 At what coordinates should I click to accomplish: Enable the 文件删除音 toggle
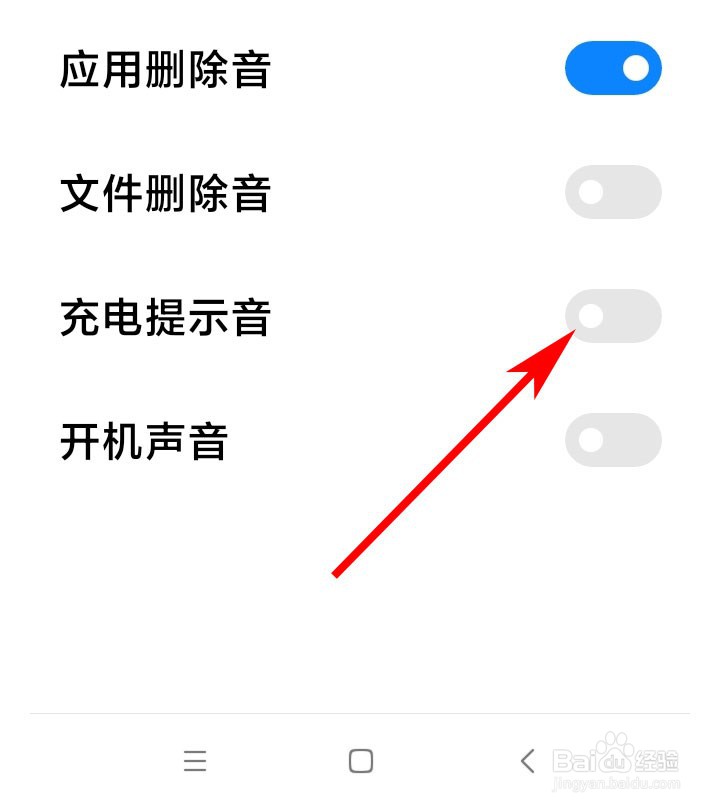click(613, 191)
